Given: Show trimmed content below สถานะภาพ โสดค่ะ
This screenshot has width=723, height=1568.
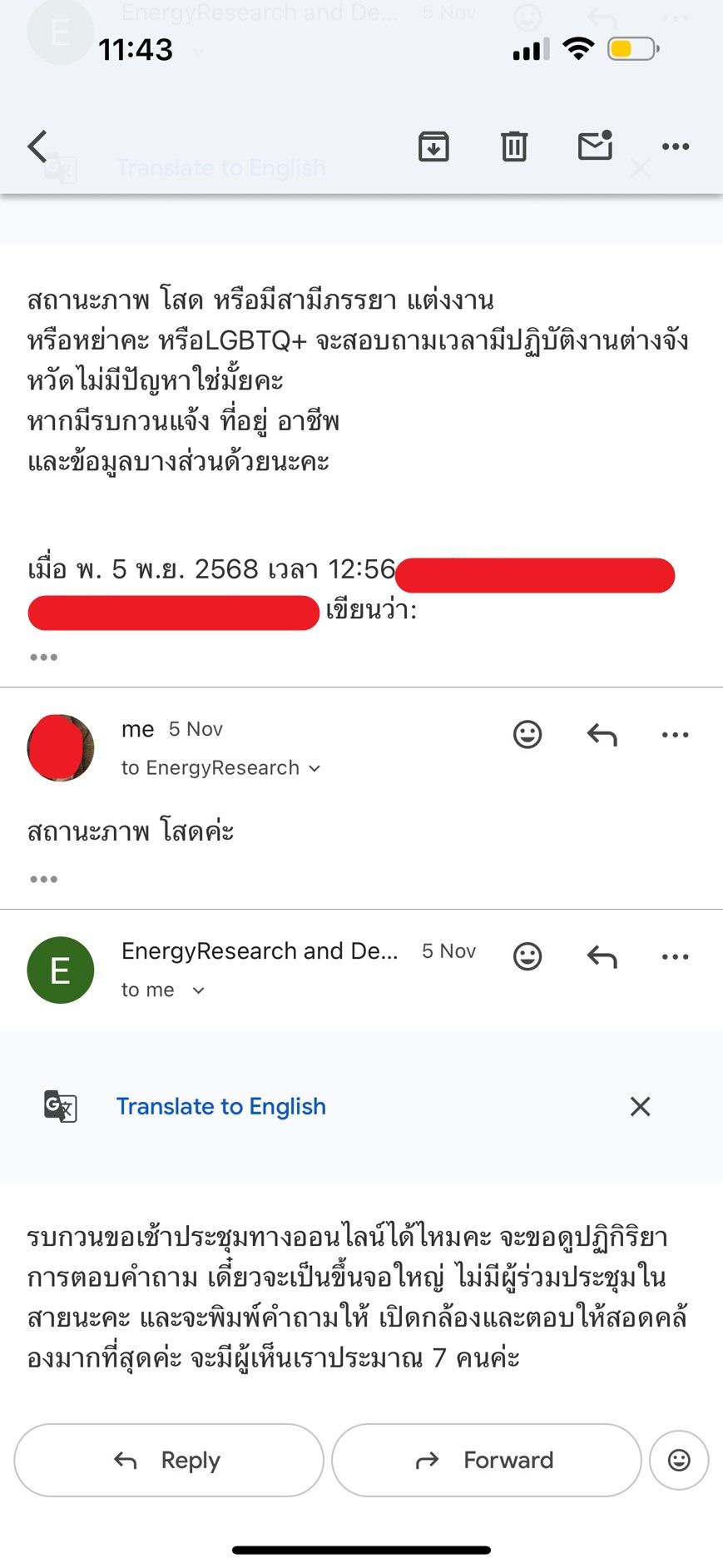Looking at the screenshot, I should click(43, 879).
